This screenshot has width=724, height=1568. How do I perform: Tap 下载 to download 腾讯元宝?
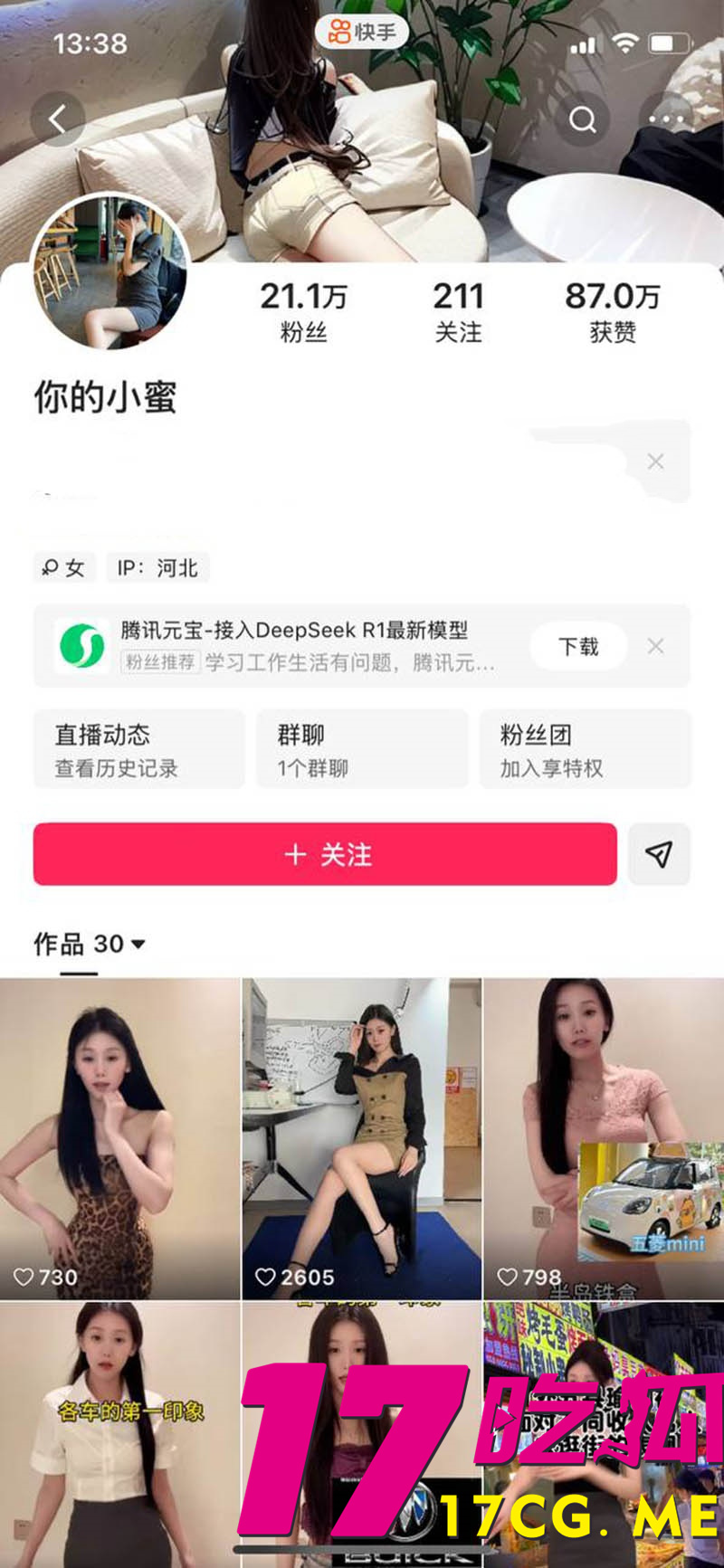pos(578,646)
